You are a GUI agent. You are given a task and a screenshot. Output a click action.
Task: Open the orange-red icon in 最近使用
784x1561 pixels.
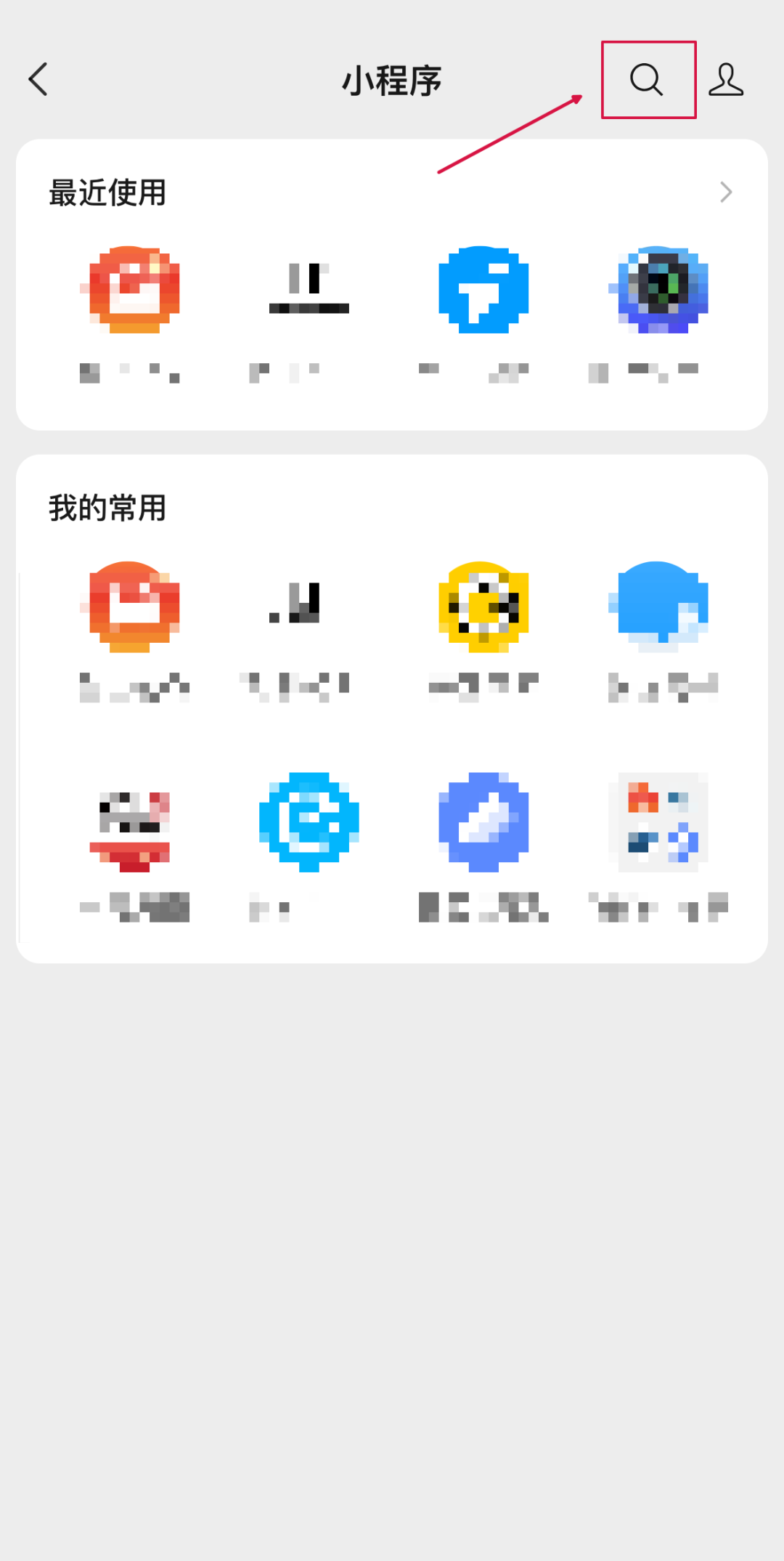(131, 290)
